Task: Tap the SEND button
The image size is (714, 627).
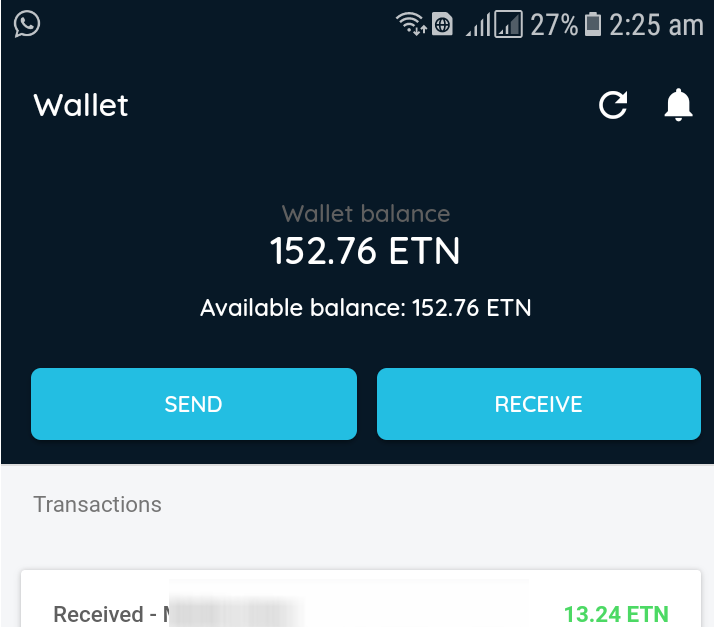Action: click(193, 404)
